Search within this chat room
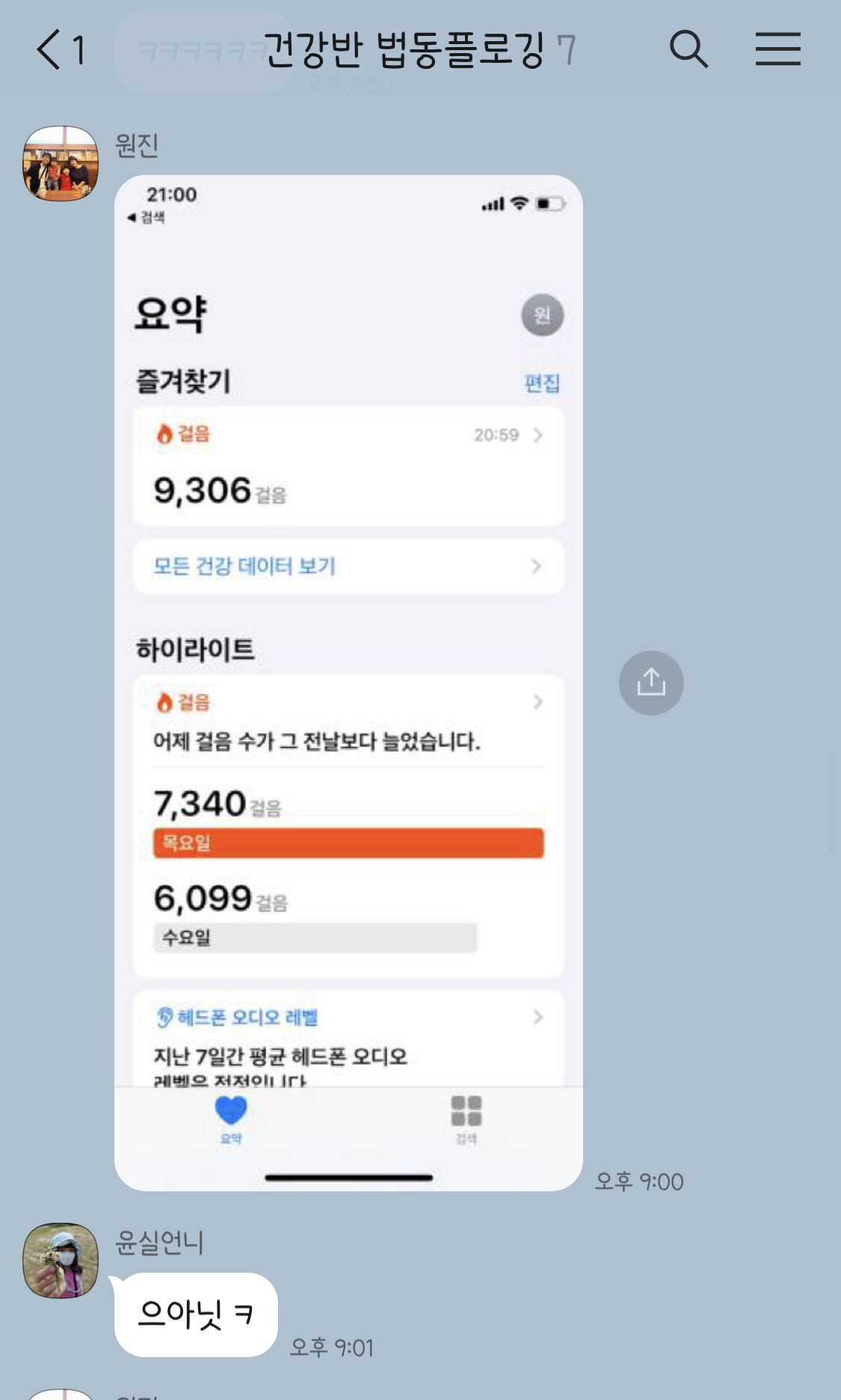Viewport: 841px width, 1400px height. tap(688, 49)
